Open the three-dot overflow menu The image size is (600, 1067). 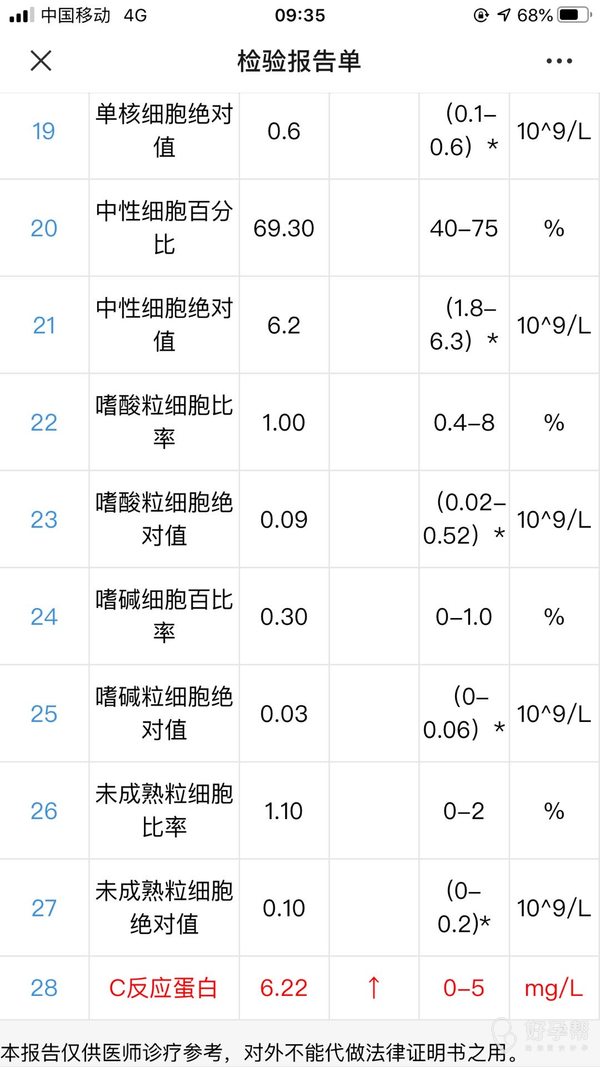559,61
